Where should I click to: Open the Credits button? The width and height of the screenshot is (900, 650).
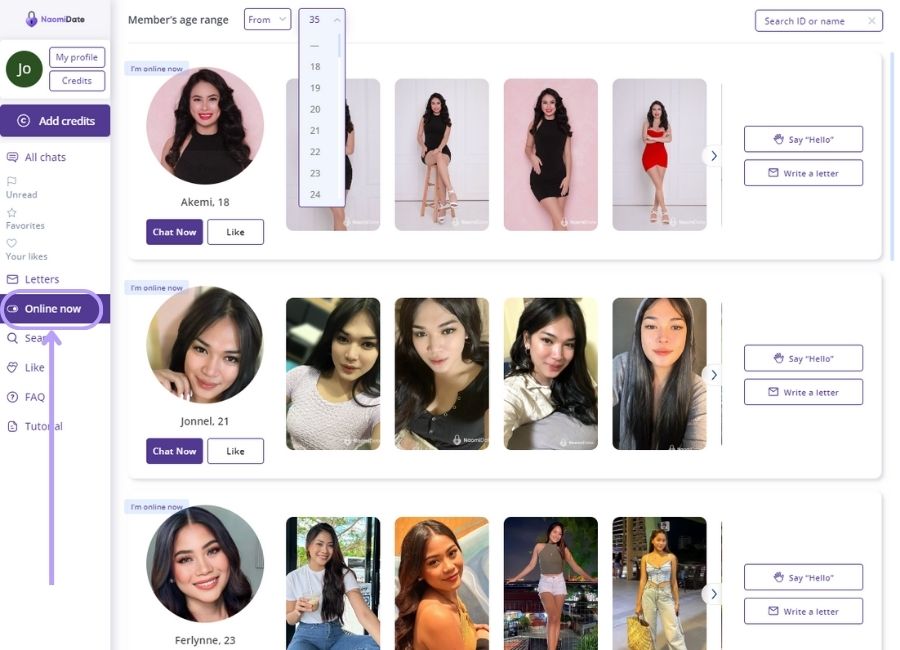[77, 81]
